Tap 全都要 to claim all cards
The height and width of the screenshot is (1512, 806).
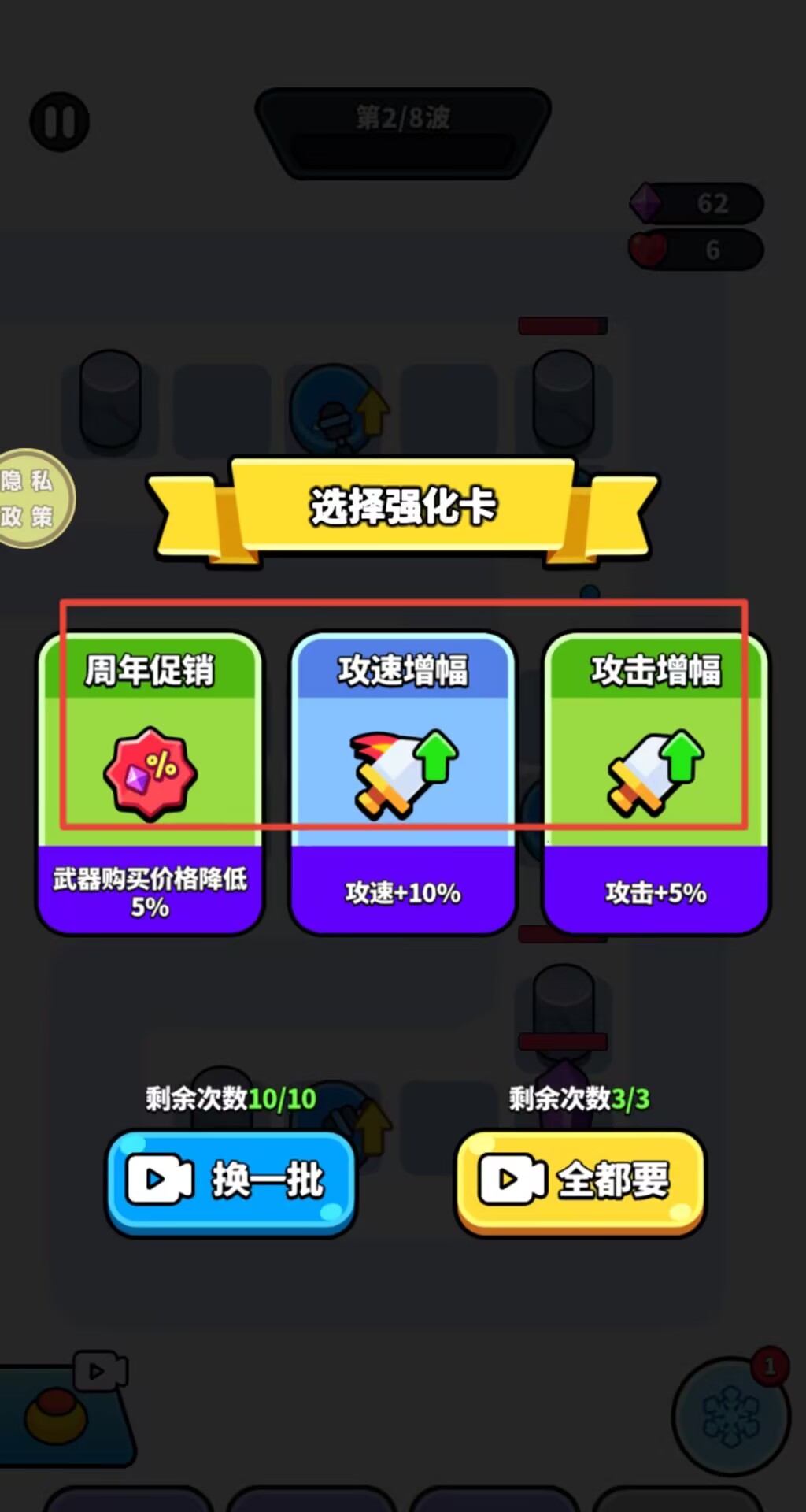tap(580, 1181)
